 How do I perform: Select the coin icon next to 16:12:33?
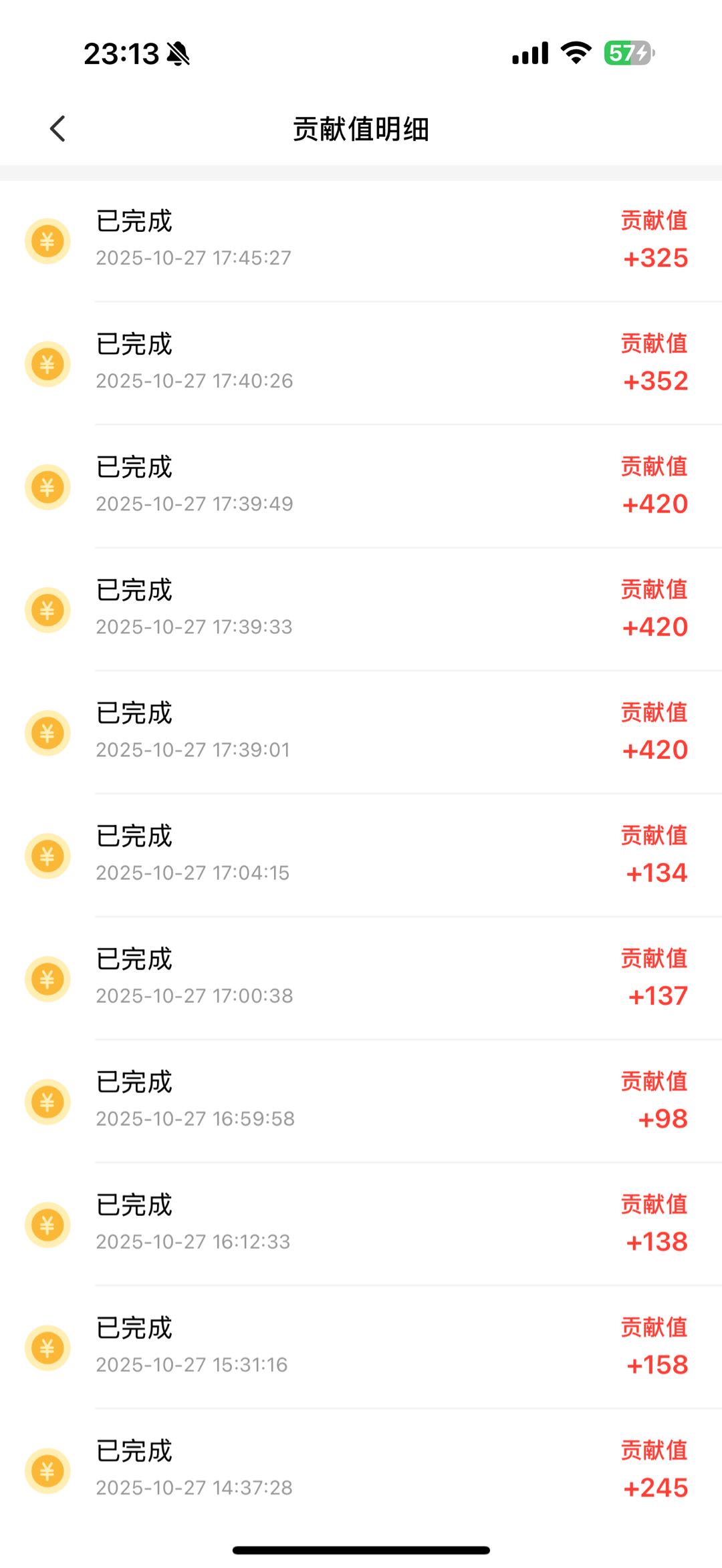coord(47,1225)
